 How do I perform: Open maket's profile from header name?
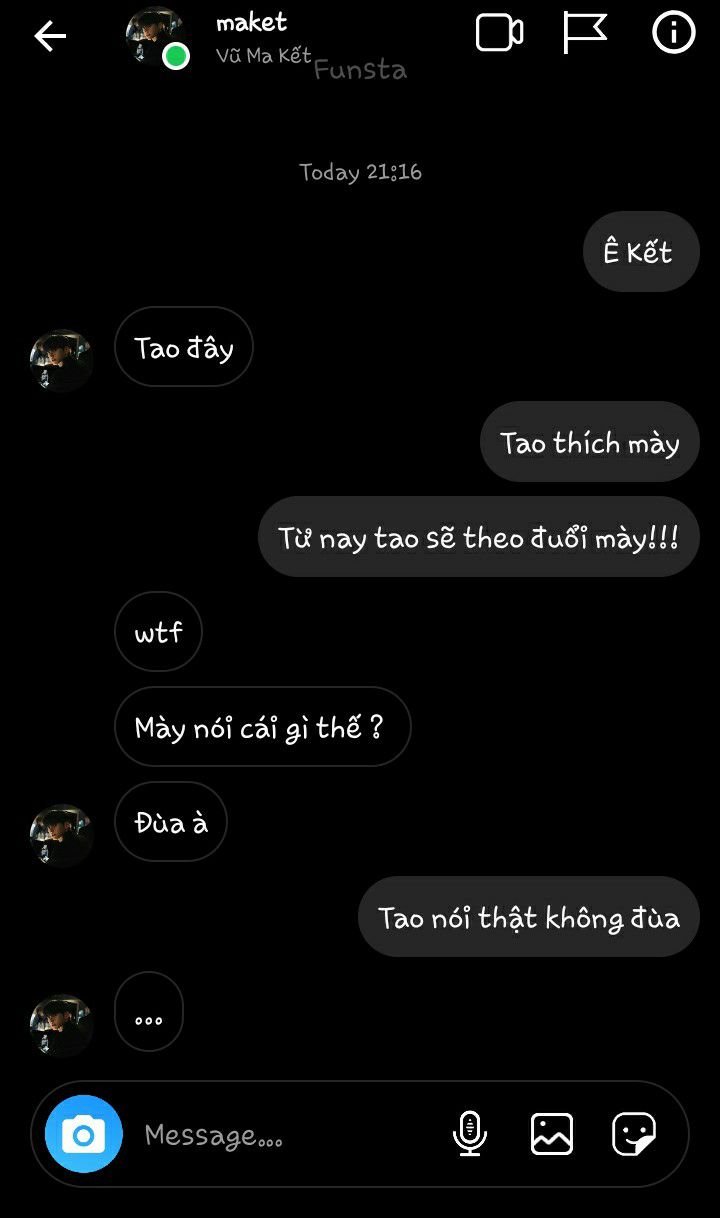click(x=252, y=24)
